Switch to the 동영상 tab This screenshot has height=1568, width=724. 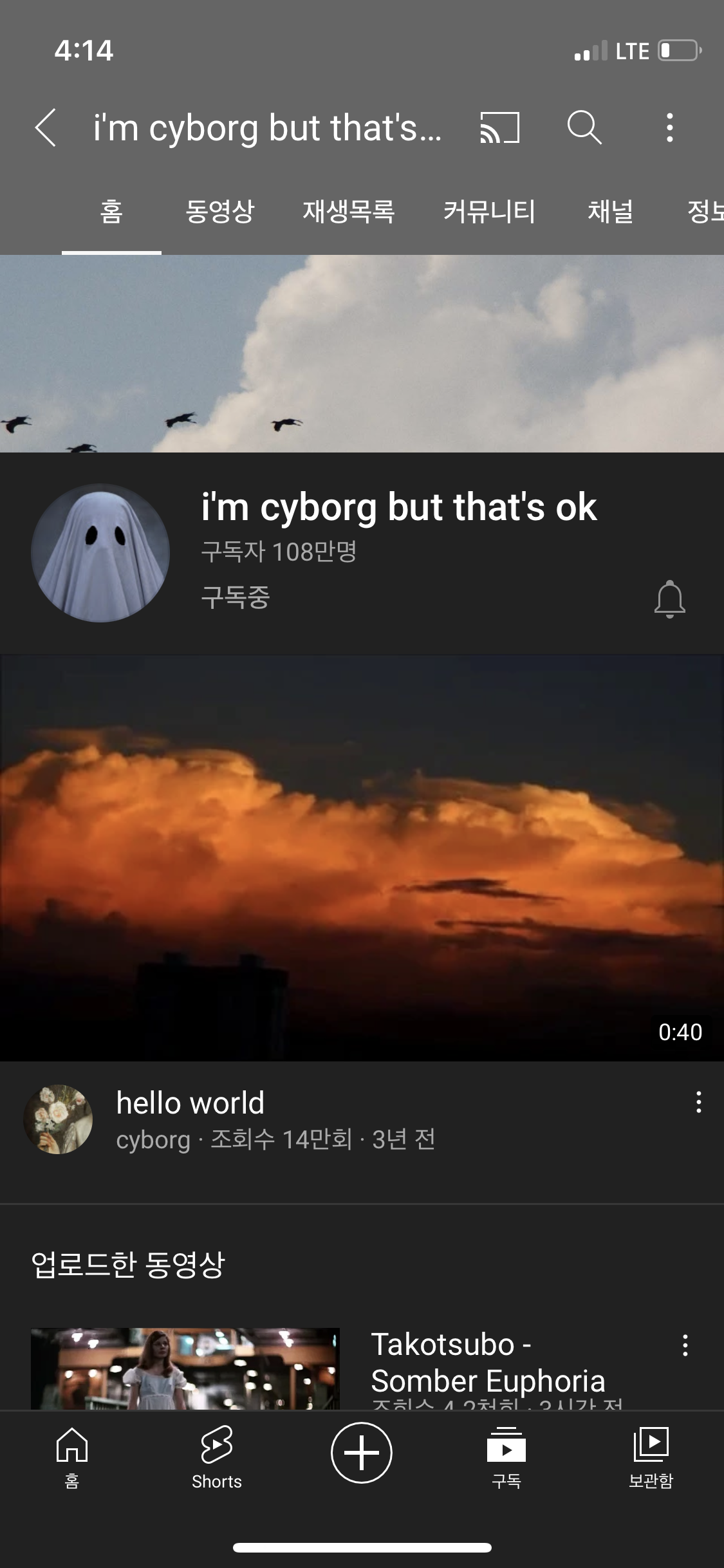coord(220,212)
